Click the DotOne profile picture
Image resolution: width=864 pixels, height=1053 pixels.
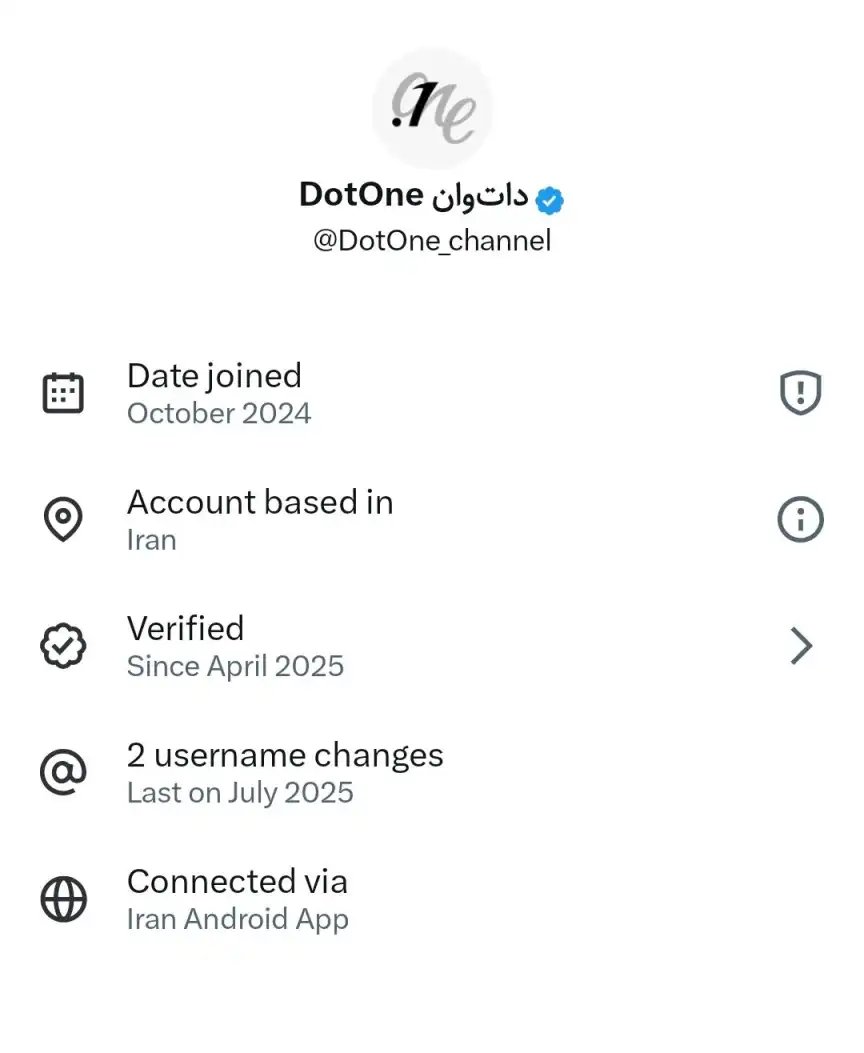pyautogui.click(x=432, y=107)
